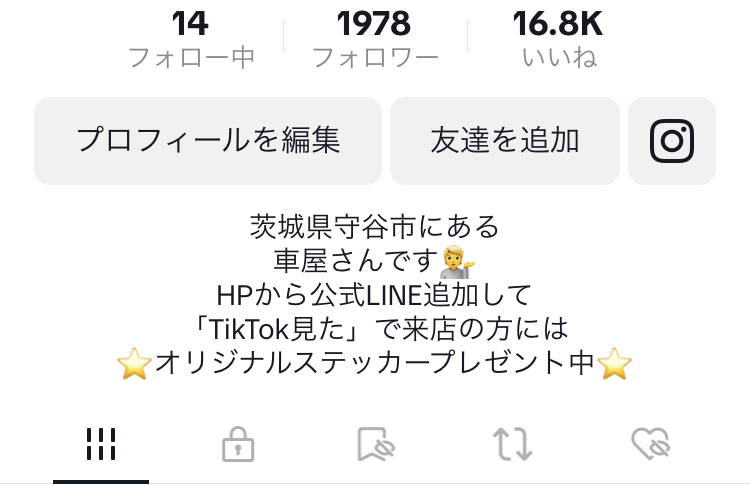Image resolution: width=750 pixels, height=485 pixels.
Task: Tap 友達を追加 button
Action: click(505, 141)
